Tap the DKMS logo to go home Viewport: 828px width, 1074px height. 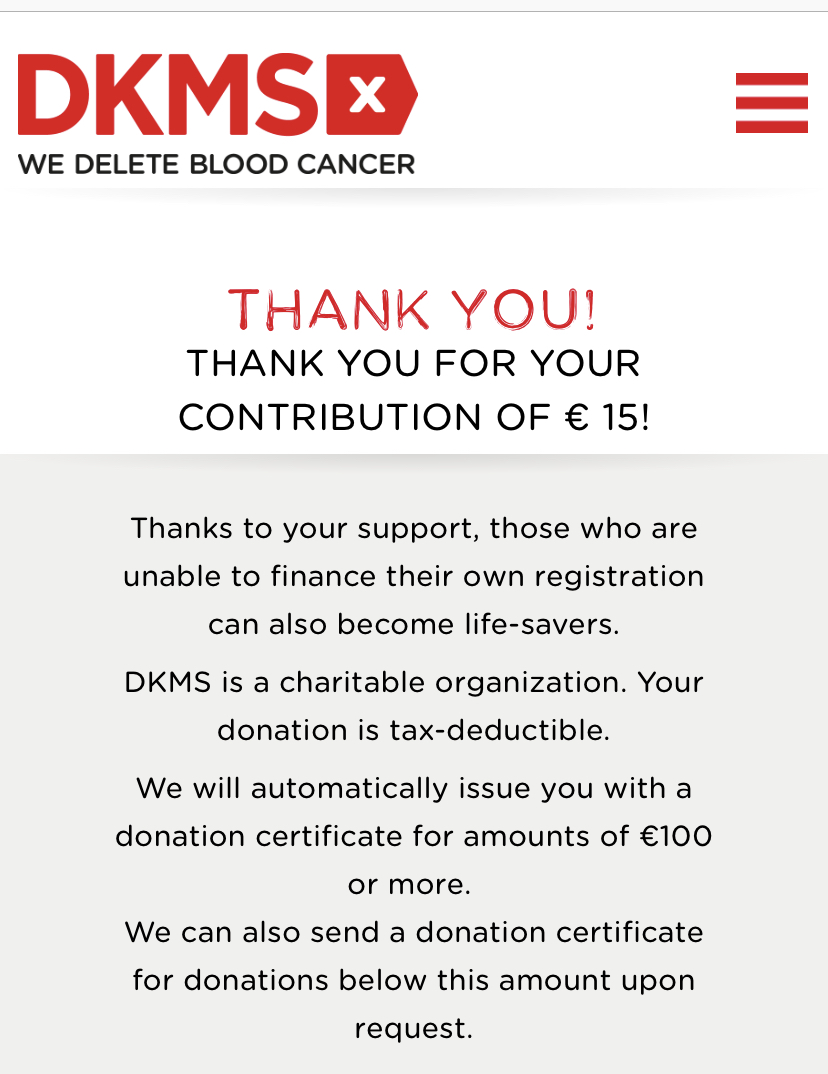(218, 114)
